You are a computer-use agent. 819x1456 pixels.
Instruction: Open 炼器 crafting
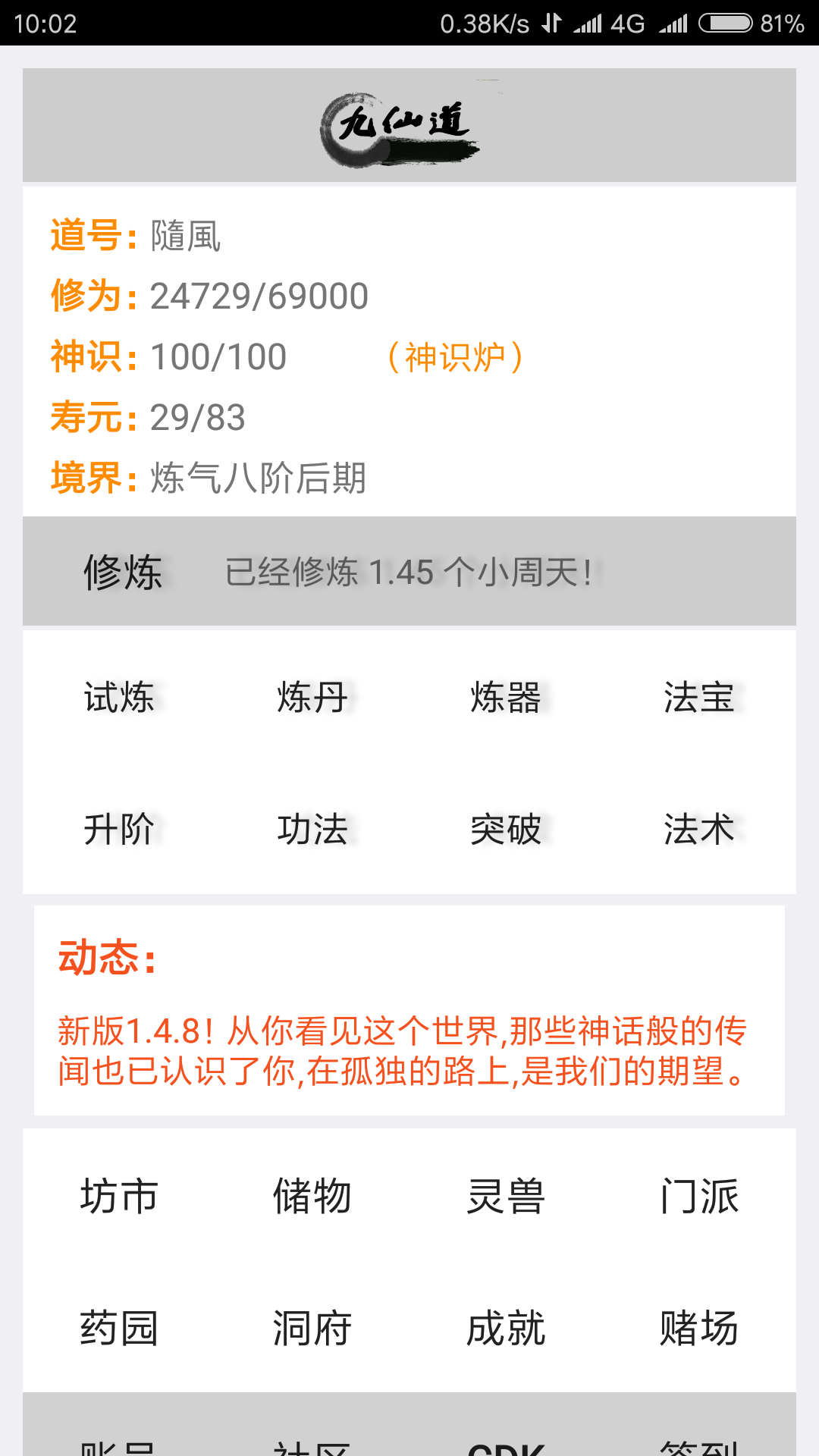coord(506,697)
